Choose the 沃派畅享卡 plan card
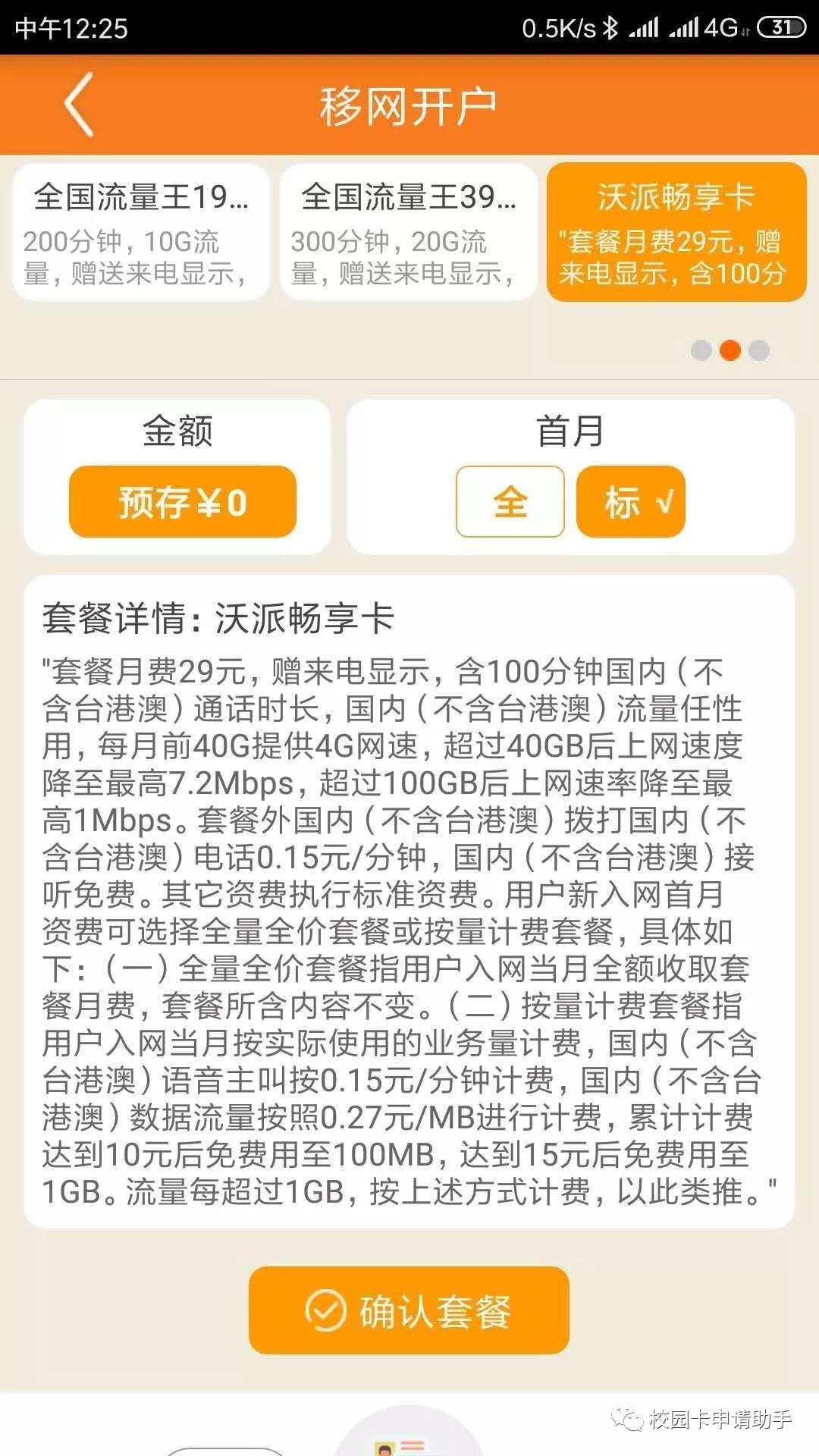The height and width of the screenshot is (1456, 819). 676,231
